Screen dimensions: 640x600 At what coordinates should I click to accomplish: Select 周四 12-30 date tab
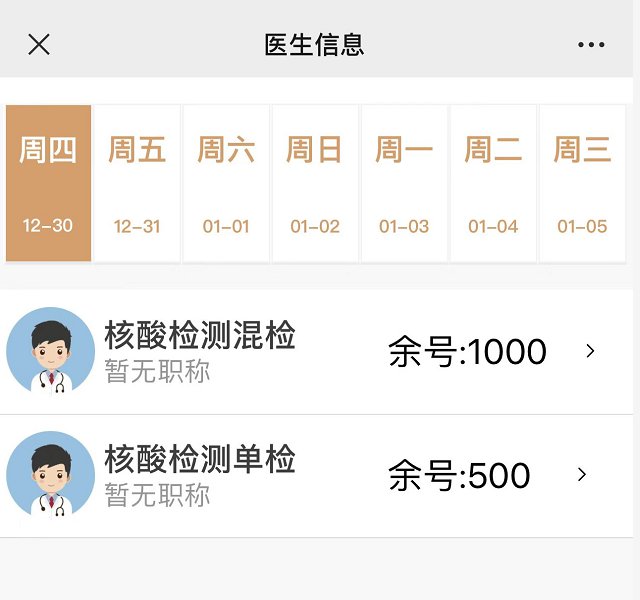tap(48, 184)
